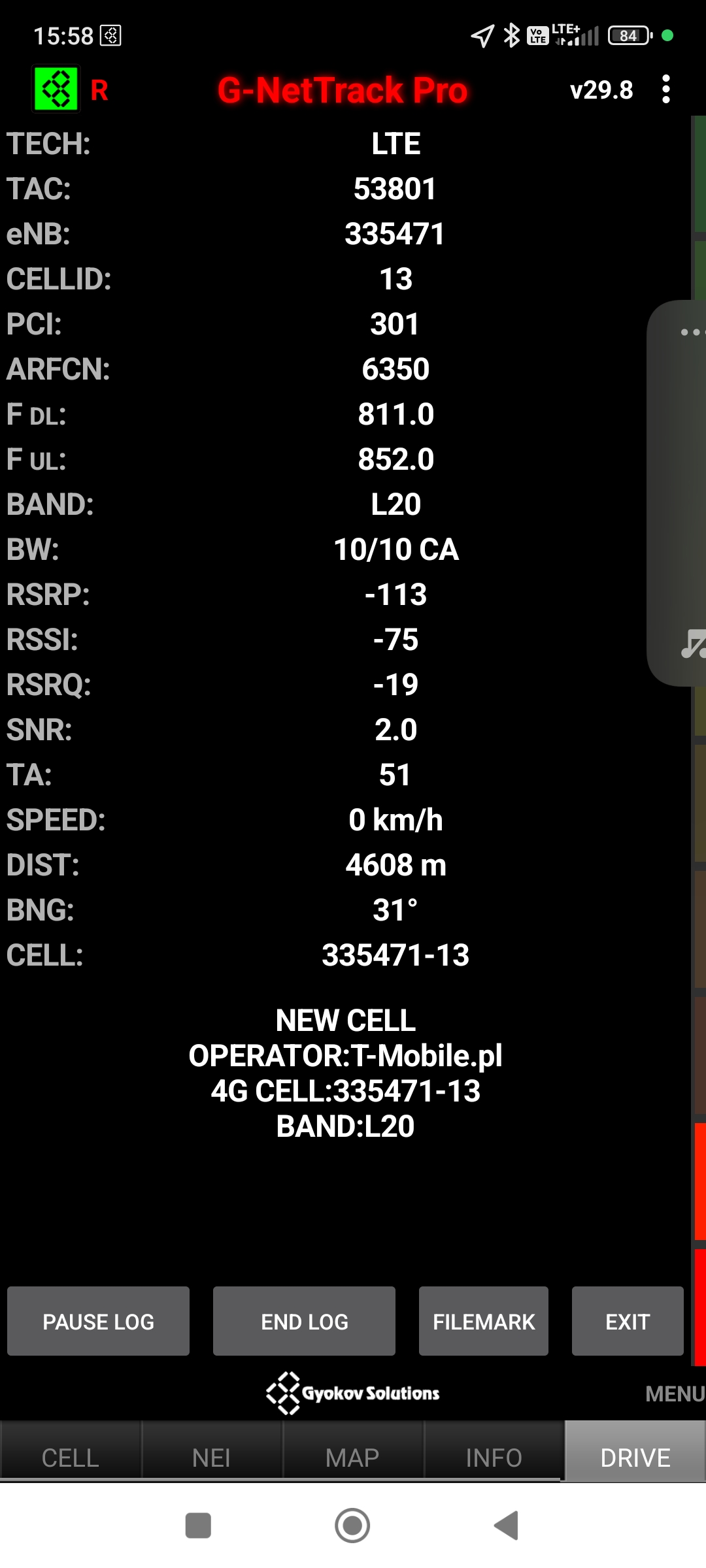
Task: Select the DRIVE tab
Action: point(635,1457)
